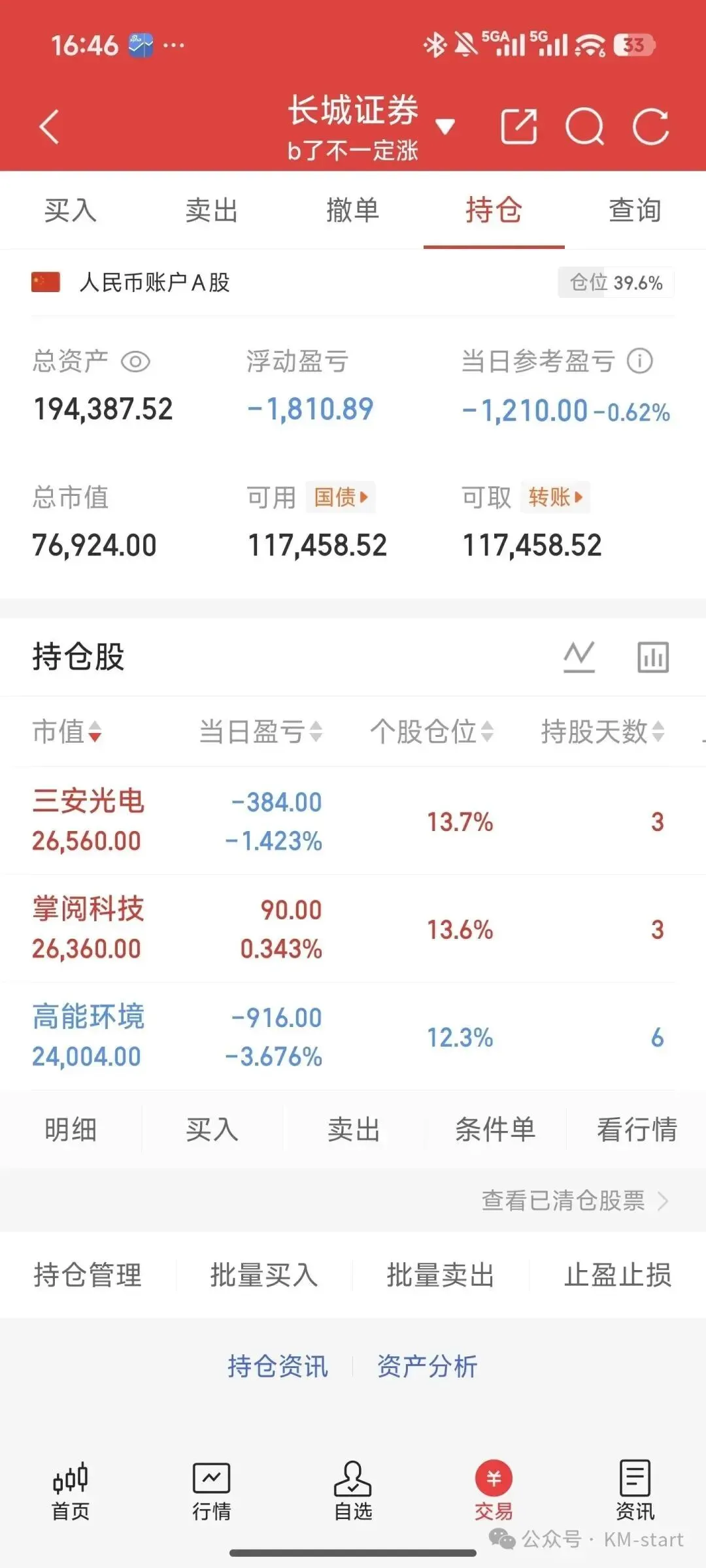The width and height of the screenshot is (706, 1568).
Task: Open 条件单 for 高能环境
Action: 495,1130
